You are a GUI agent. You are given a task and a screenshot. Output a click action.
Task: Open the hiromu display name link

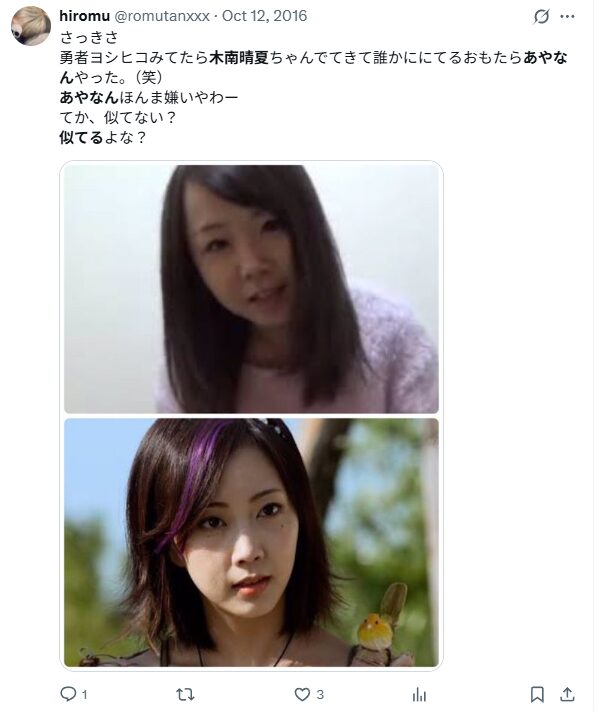84,16
